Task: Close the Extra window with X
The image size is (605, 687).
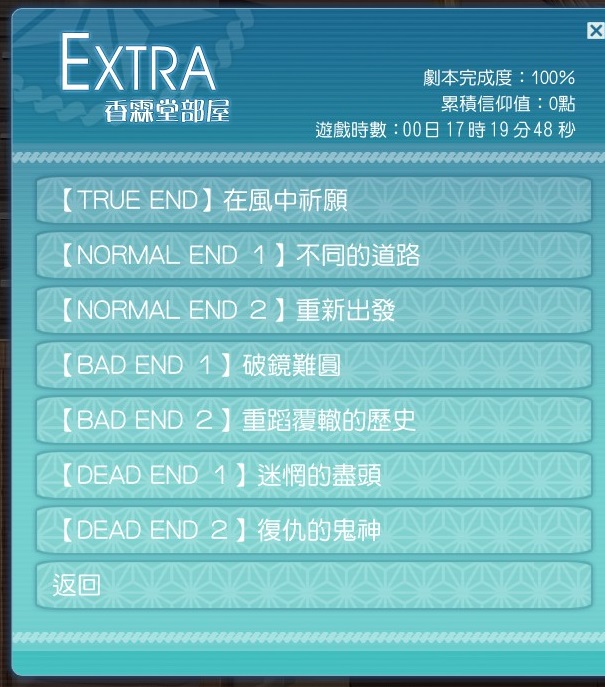Action: tap(595, 31)
